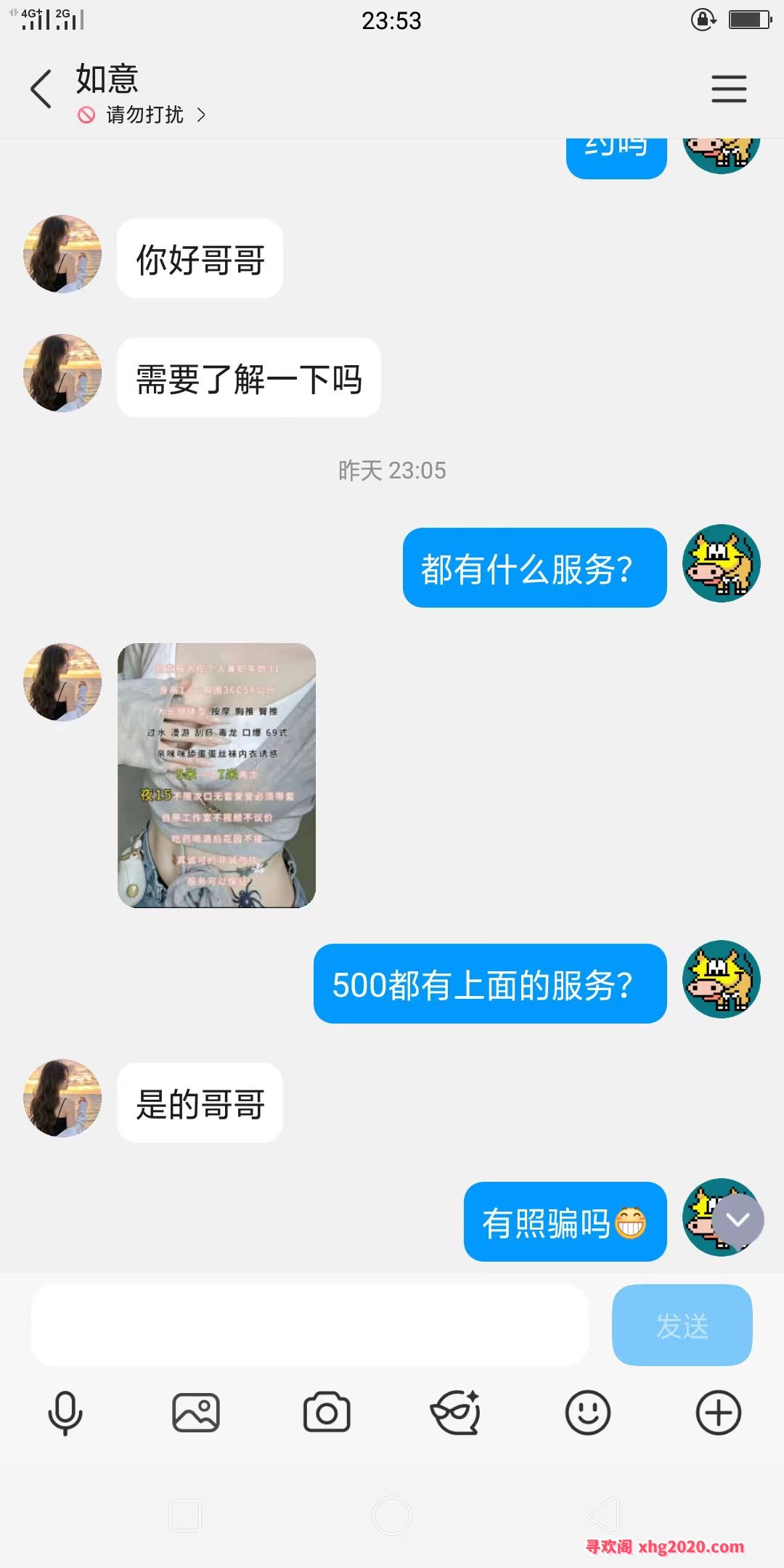This screenshot has width=784, height=1568.
Task: Open the chat settings hamburger menu
Action: (x=728, y=89)
